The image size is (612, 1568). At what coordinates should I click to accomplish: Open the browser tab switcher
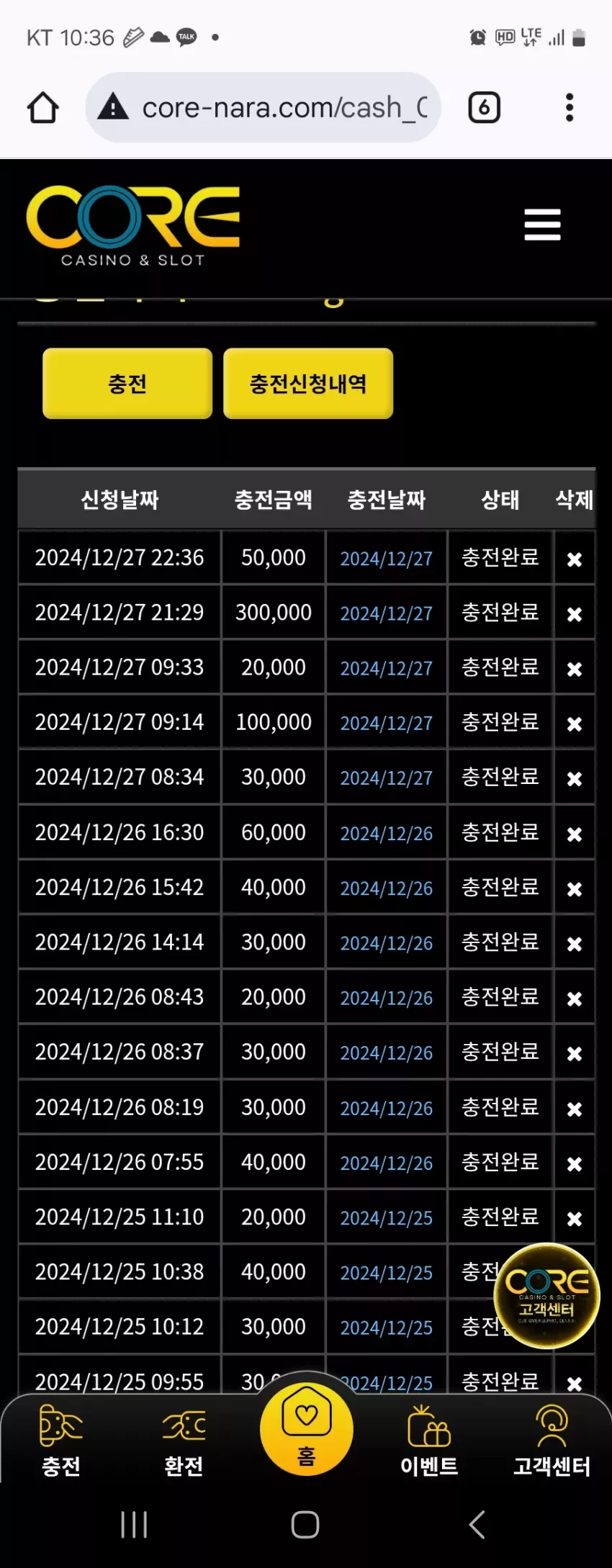click(x=484, y=108)
